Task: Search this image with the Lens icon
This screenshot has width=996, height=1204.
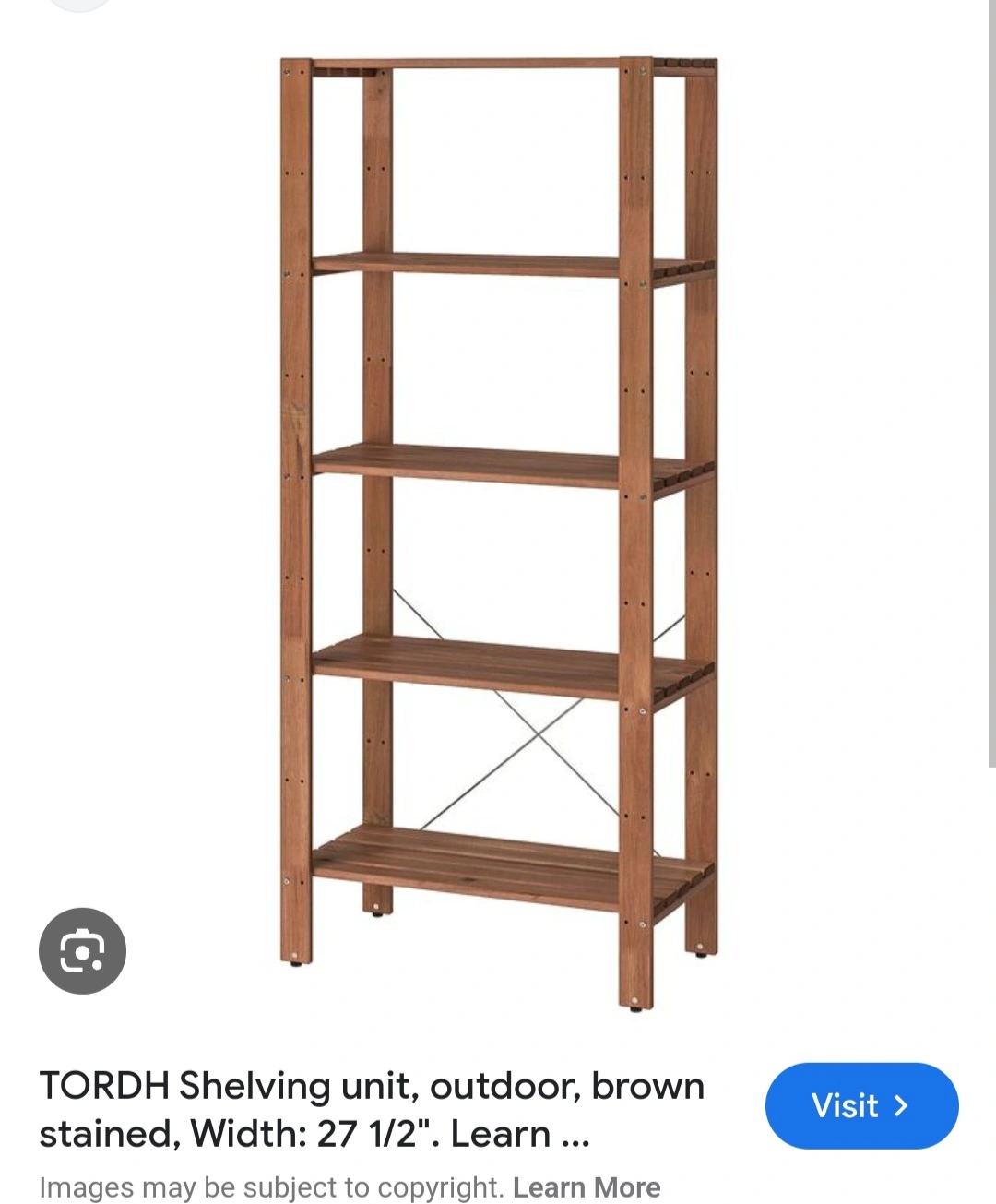Action: [x=82, y=951]
